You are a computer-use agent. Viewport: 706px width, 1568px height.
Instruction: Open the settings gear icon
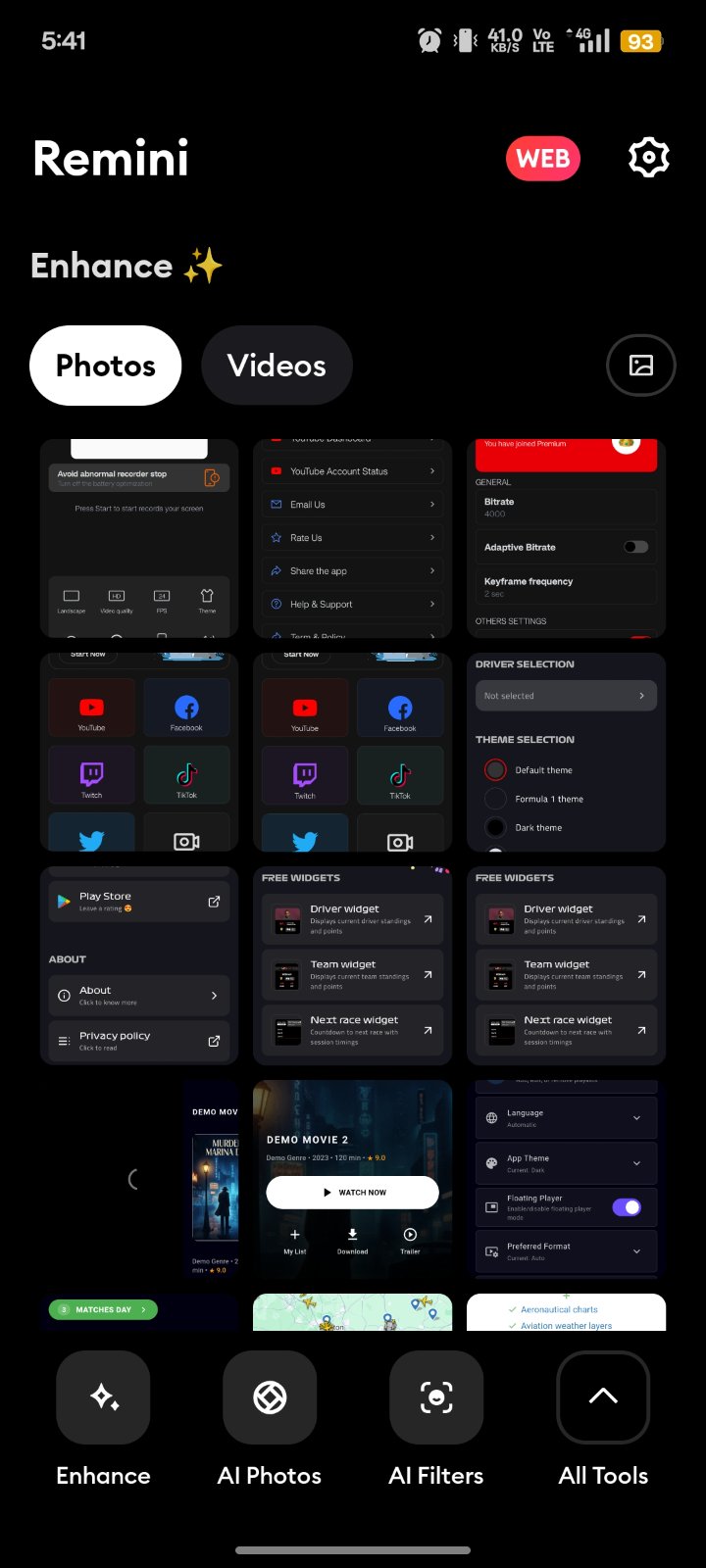[648, 158]
